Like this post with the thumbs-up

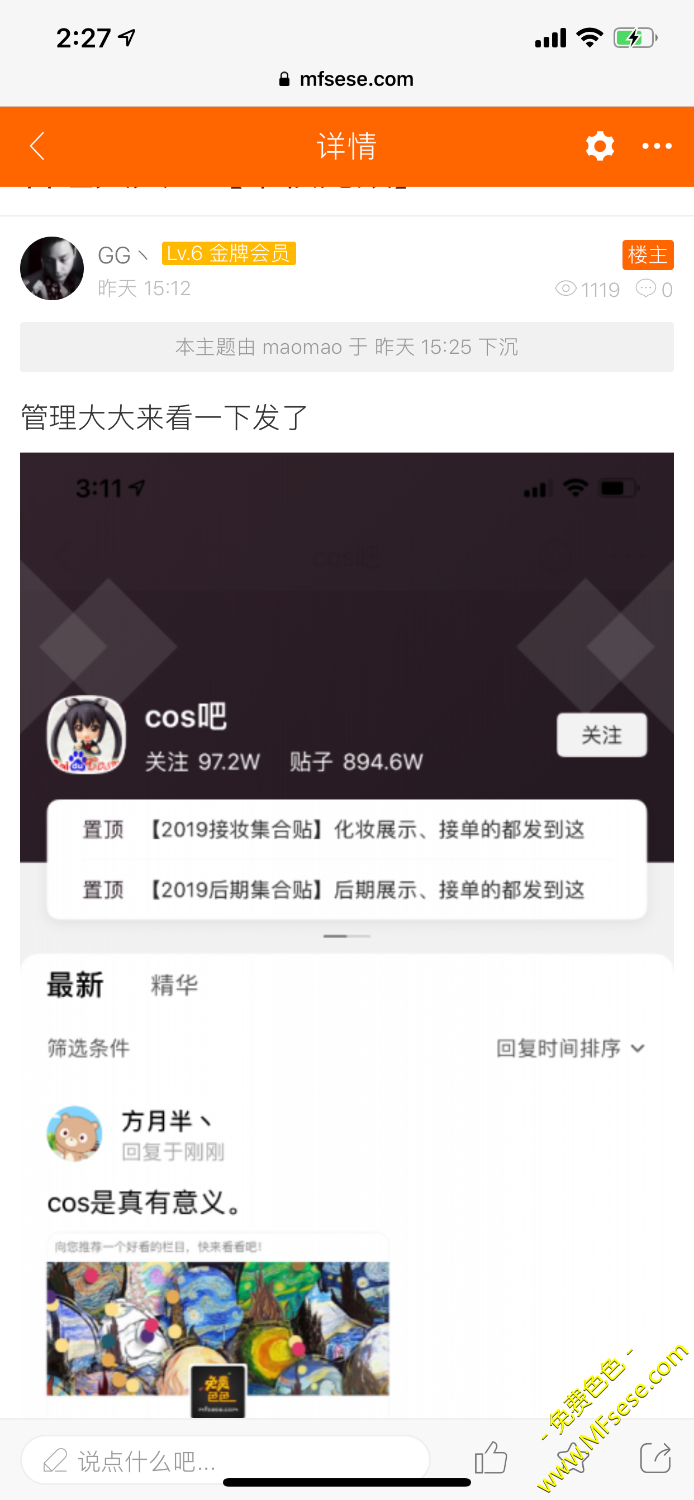click(x=491, y=1459)
